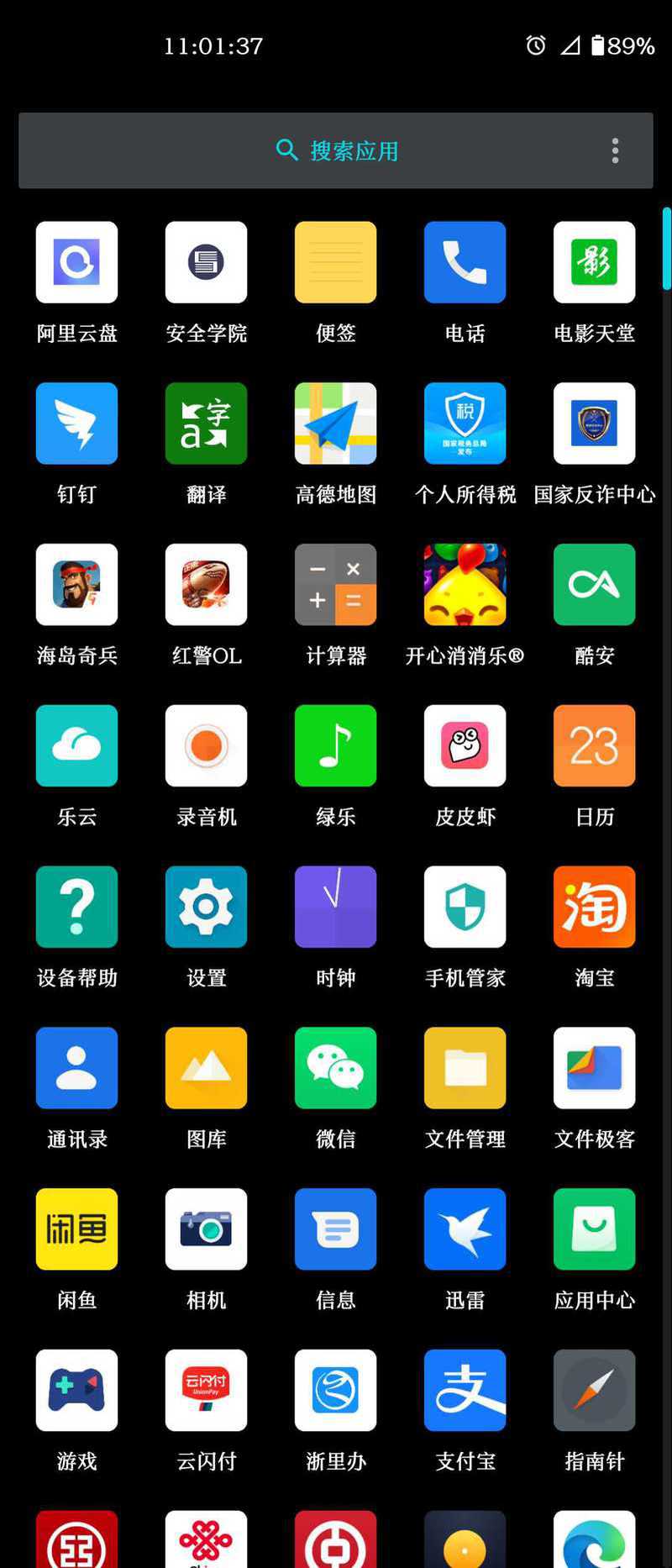672x1568 pixels.
Task: Open the three-dot overflow menu
Action: pos(615,151)
